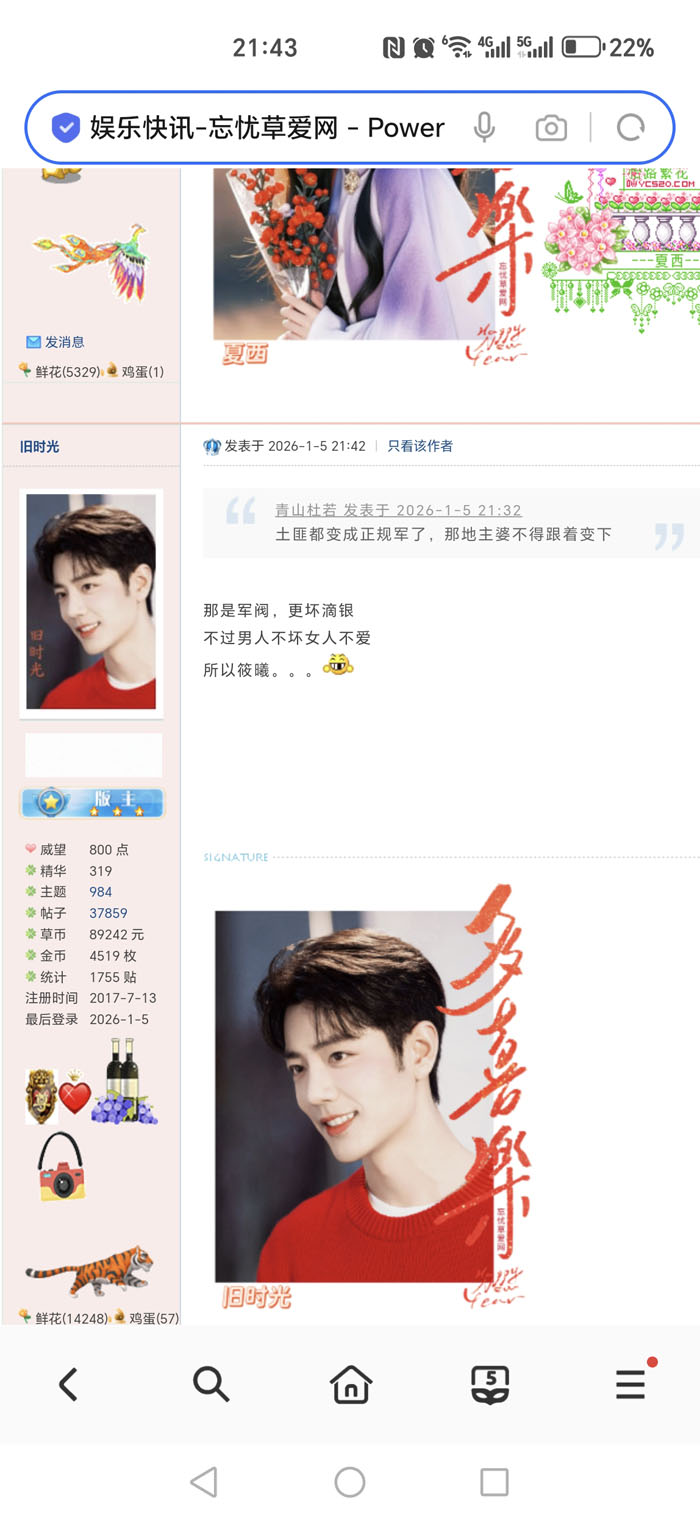Filter posts with 只看该作者
Screen dimensions: 700x1520
click(x=420, y=446)
